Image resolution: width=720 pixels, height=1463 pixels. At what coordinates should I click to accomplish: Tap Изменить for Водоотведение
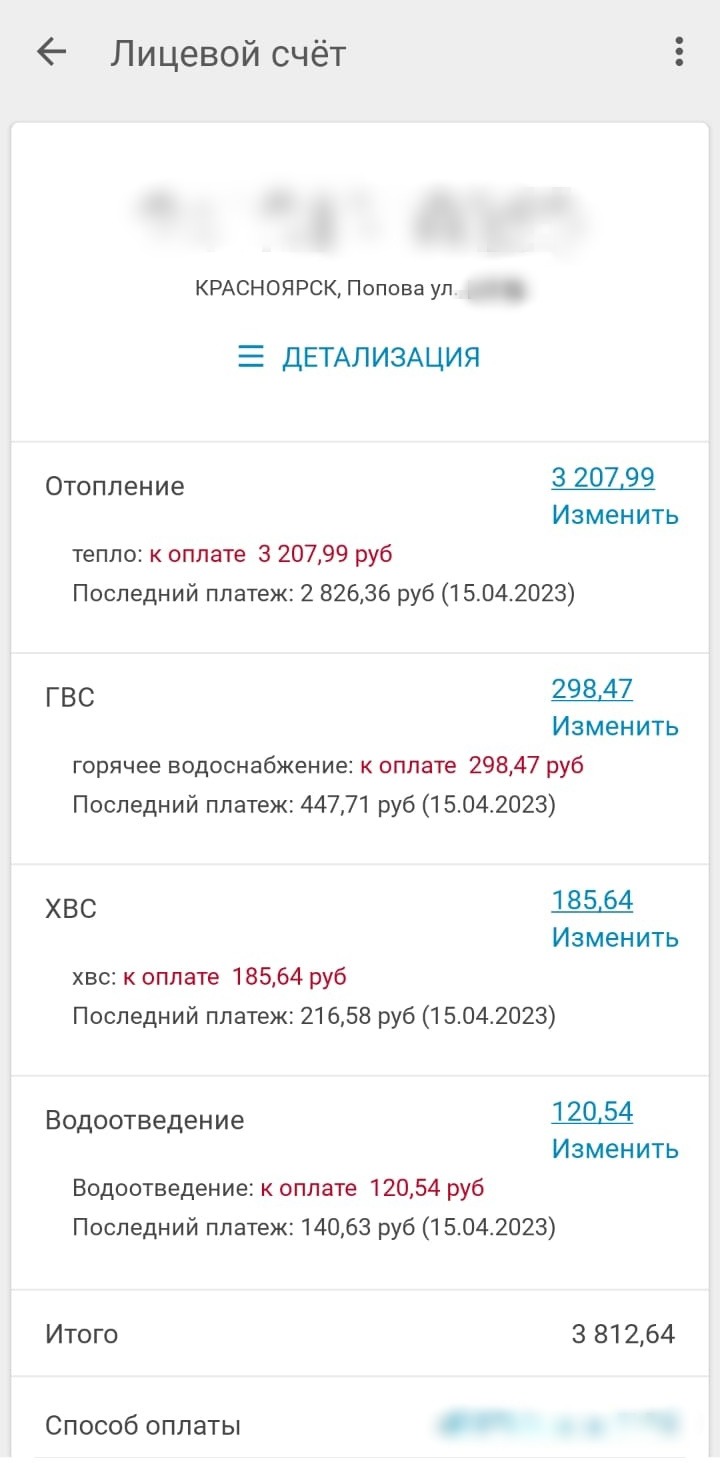click(614, 1149)
